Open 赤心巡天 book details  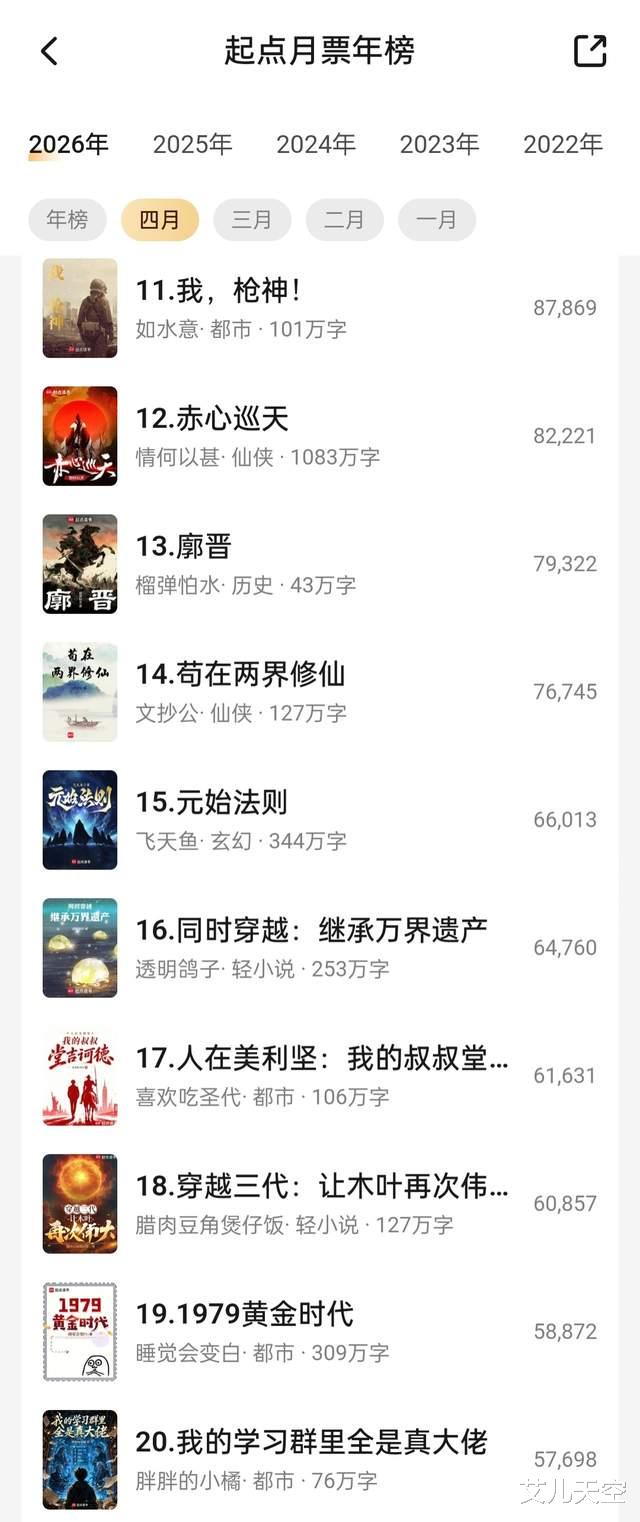[320, 436]
